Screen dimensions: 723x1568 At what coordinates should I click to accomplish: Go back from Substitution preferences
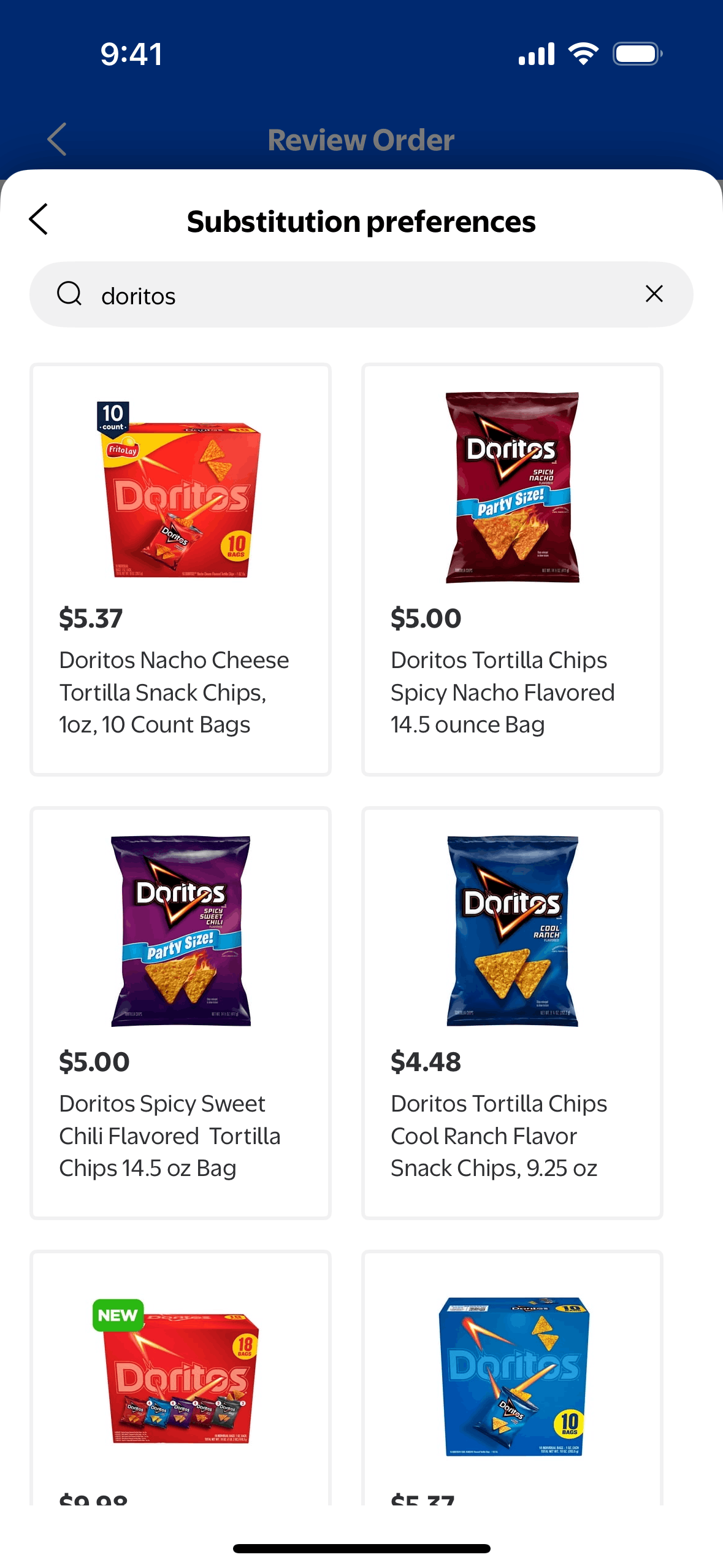point(39,220)
